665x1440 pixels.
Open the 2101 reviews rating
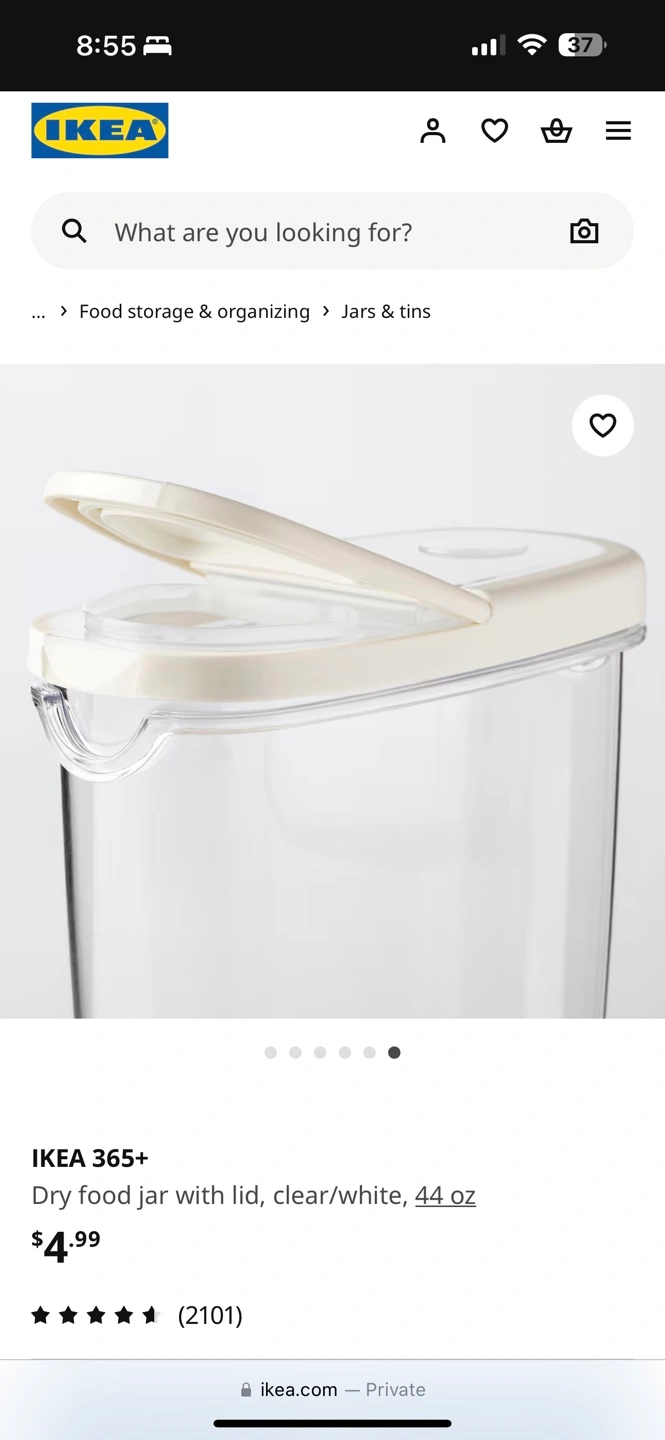coord(137,1315)
